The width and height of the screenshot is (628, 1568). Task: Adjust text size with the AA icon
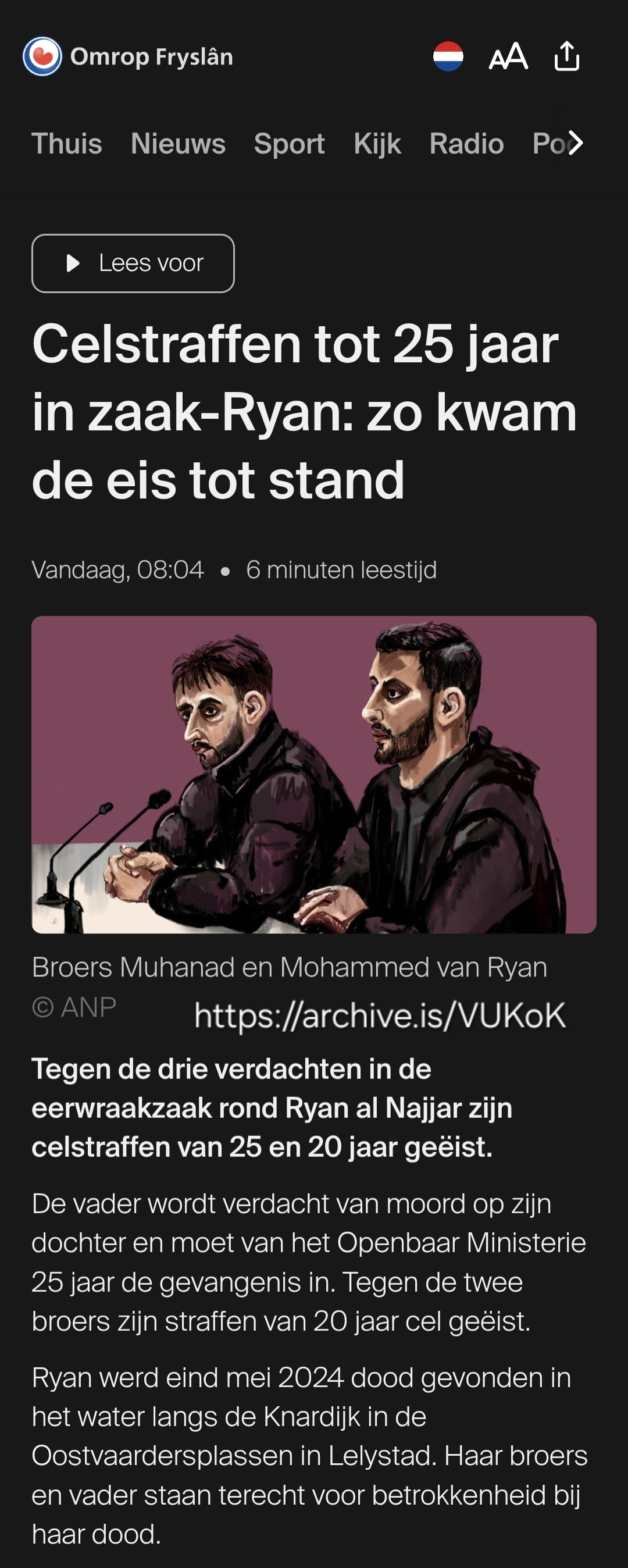click(x=508, y=56)
